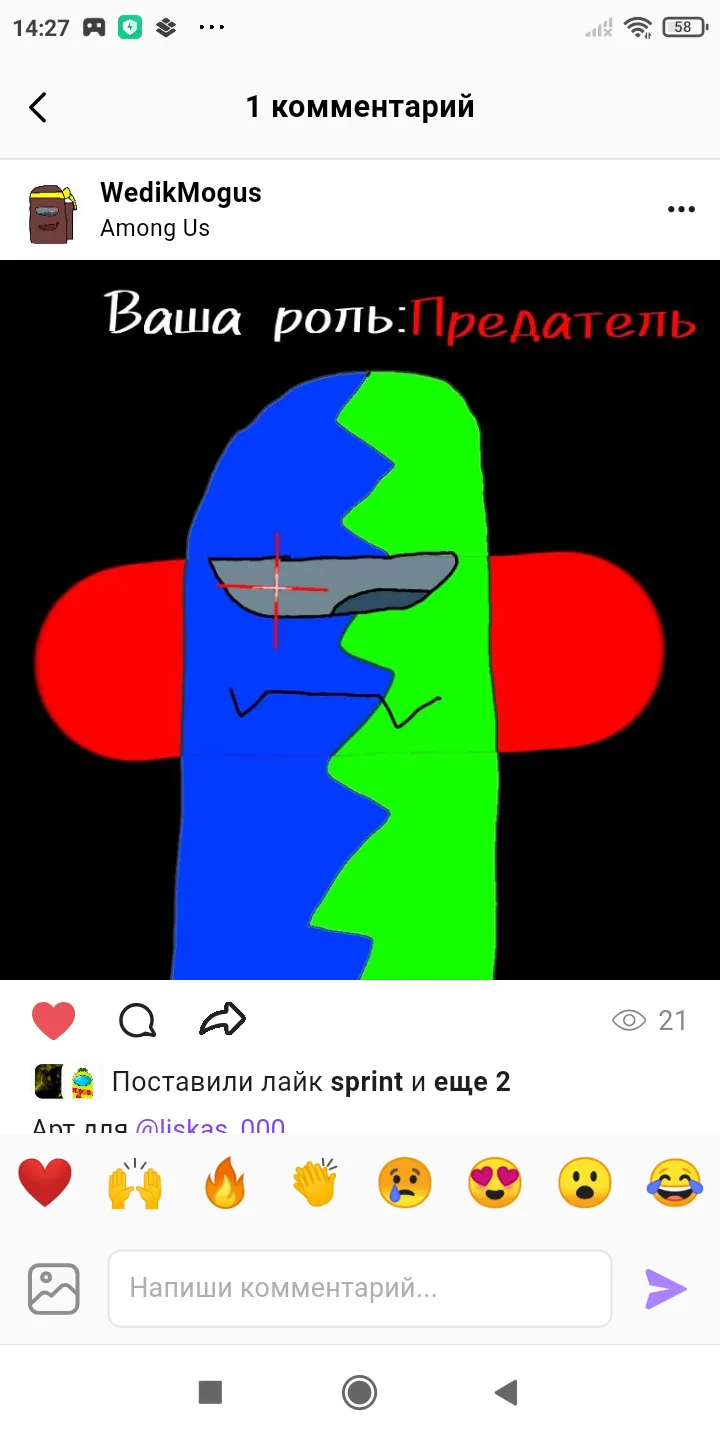This screenshot has height=1440, width=720.
Task: Insert the laughing with tears emoji
Action: pos(674,1184)
